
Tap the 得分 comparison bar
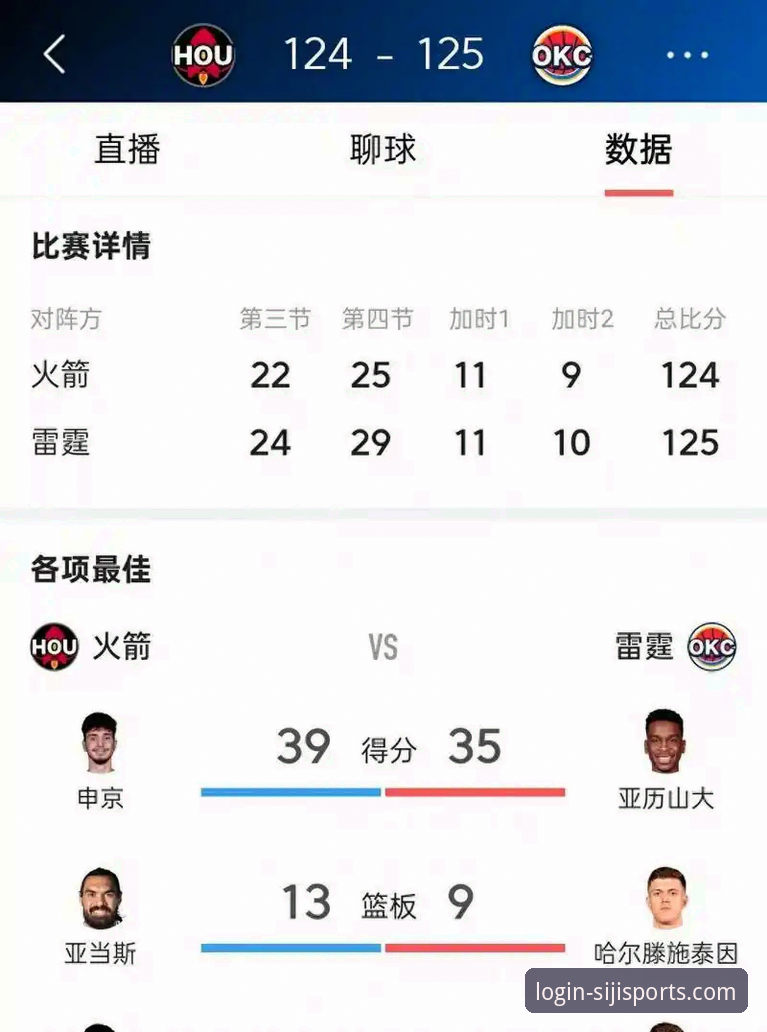[x=383, y=791]
